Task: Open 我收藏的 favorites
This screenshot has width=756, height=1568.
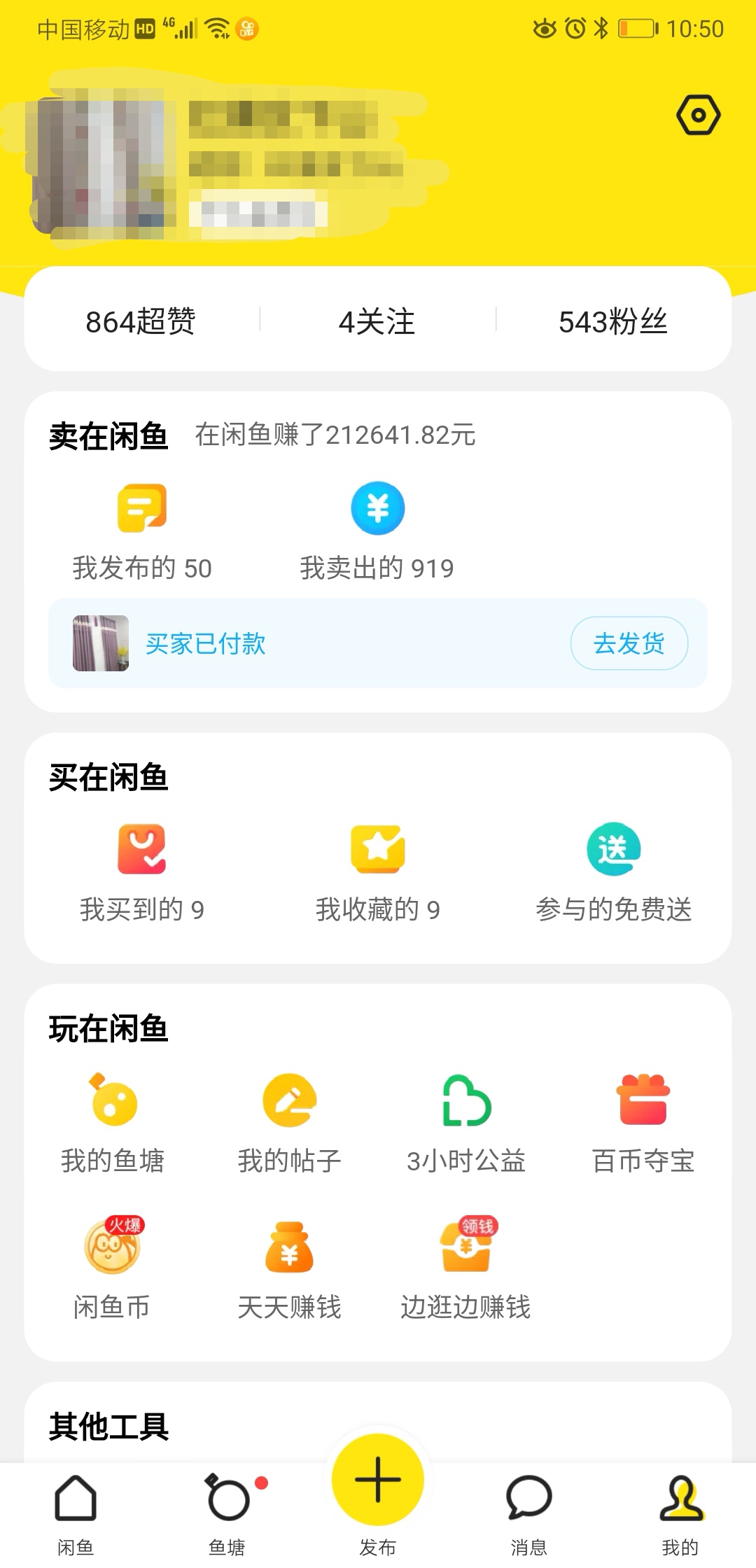Action: pyautogui.click(x=377, y=870)
